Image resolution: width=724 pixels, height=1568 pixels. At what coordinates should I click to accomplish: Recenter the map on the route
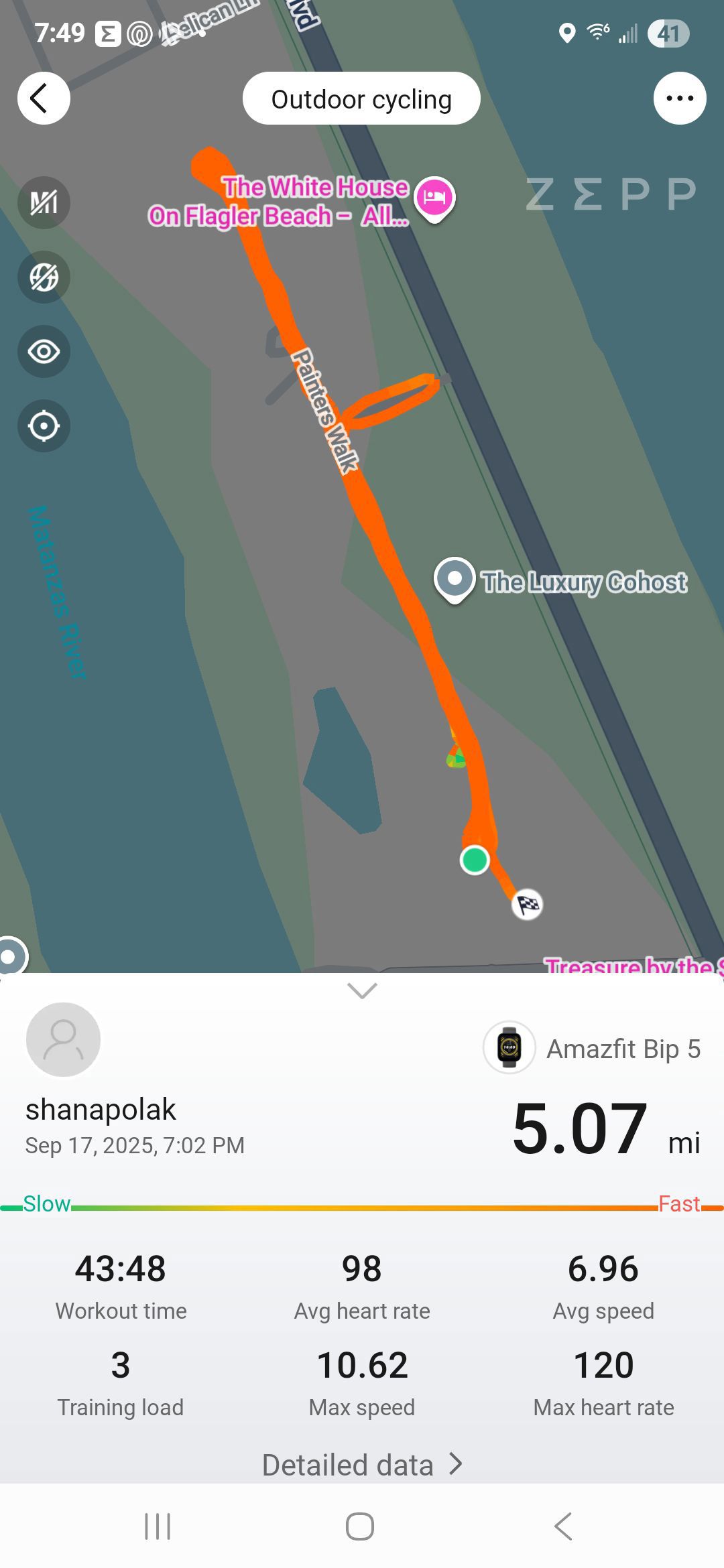pos(44,426)
